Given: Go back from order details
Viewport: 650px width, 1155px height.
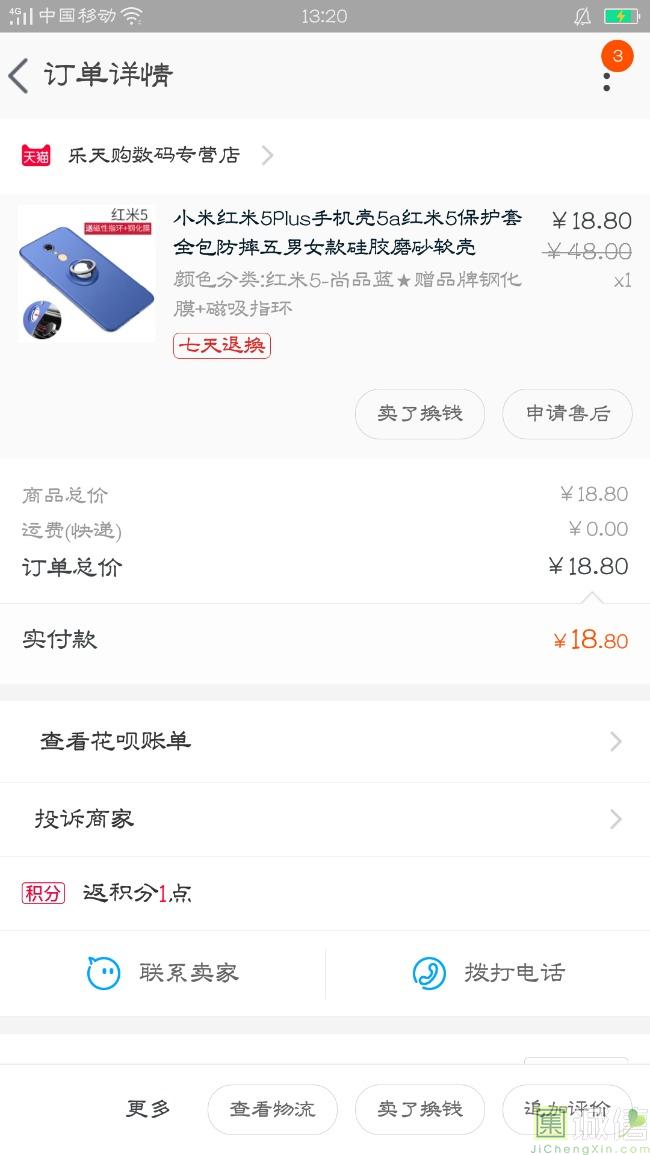Looking at the screenshot, I should 18,75.
